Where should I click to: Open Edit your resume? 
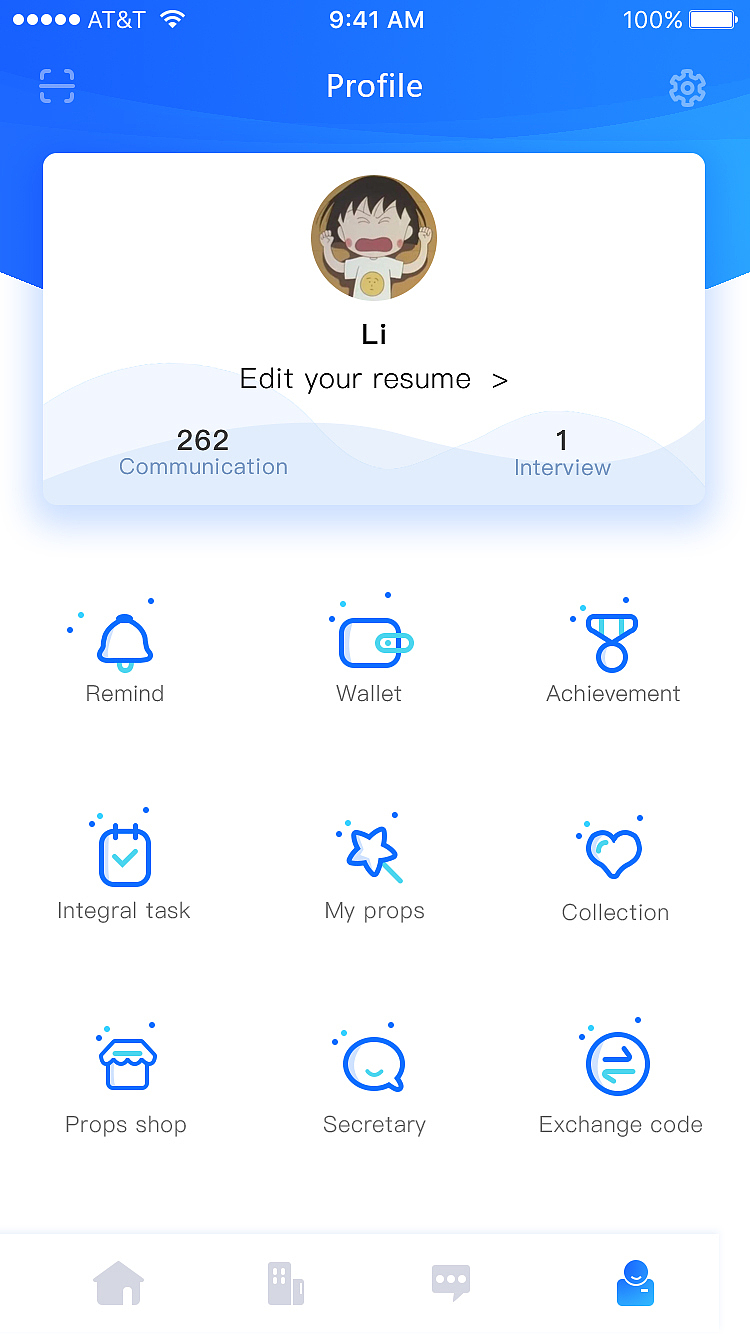point(374,379)
